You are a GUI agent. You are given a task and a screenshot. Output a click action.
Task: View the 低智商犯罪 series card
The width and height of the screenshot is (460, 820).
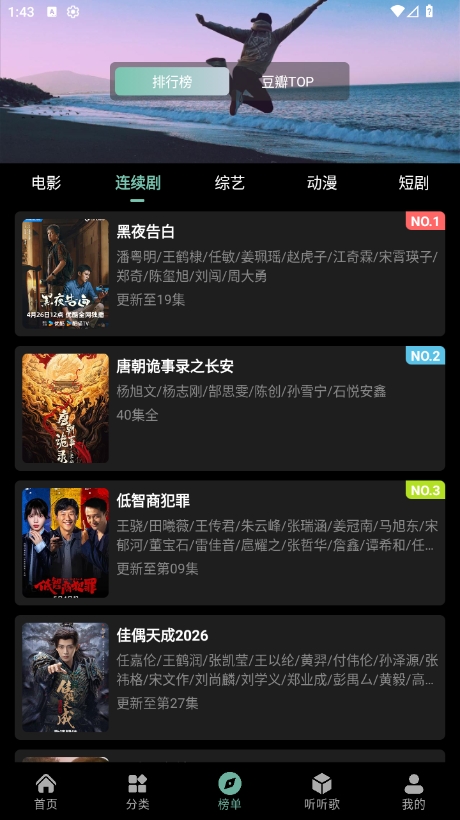(230, 543)
